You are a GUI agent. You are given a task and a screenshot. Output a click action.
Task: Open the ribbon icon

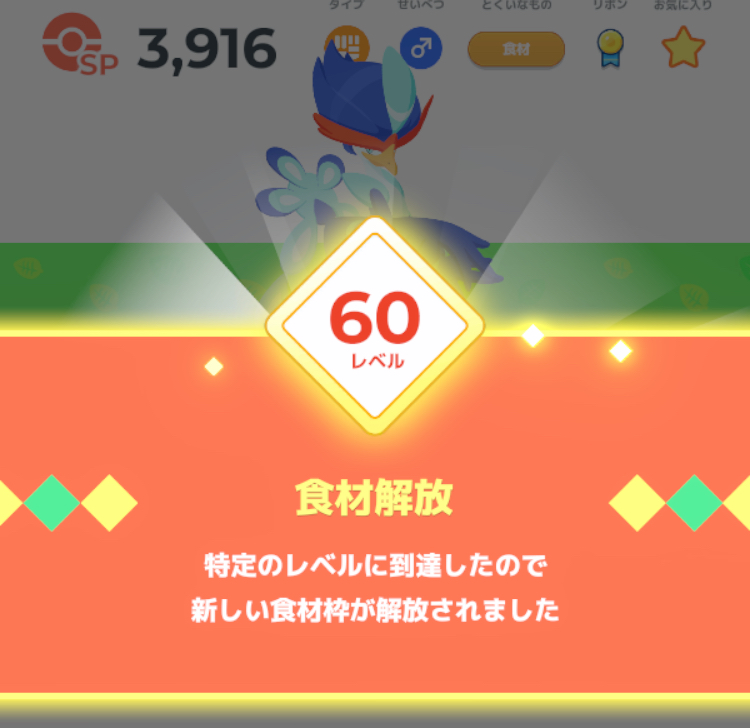coord(609,47)
